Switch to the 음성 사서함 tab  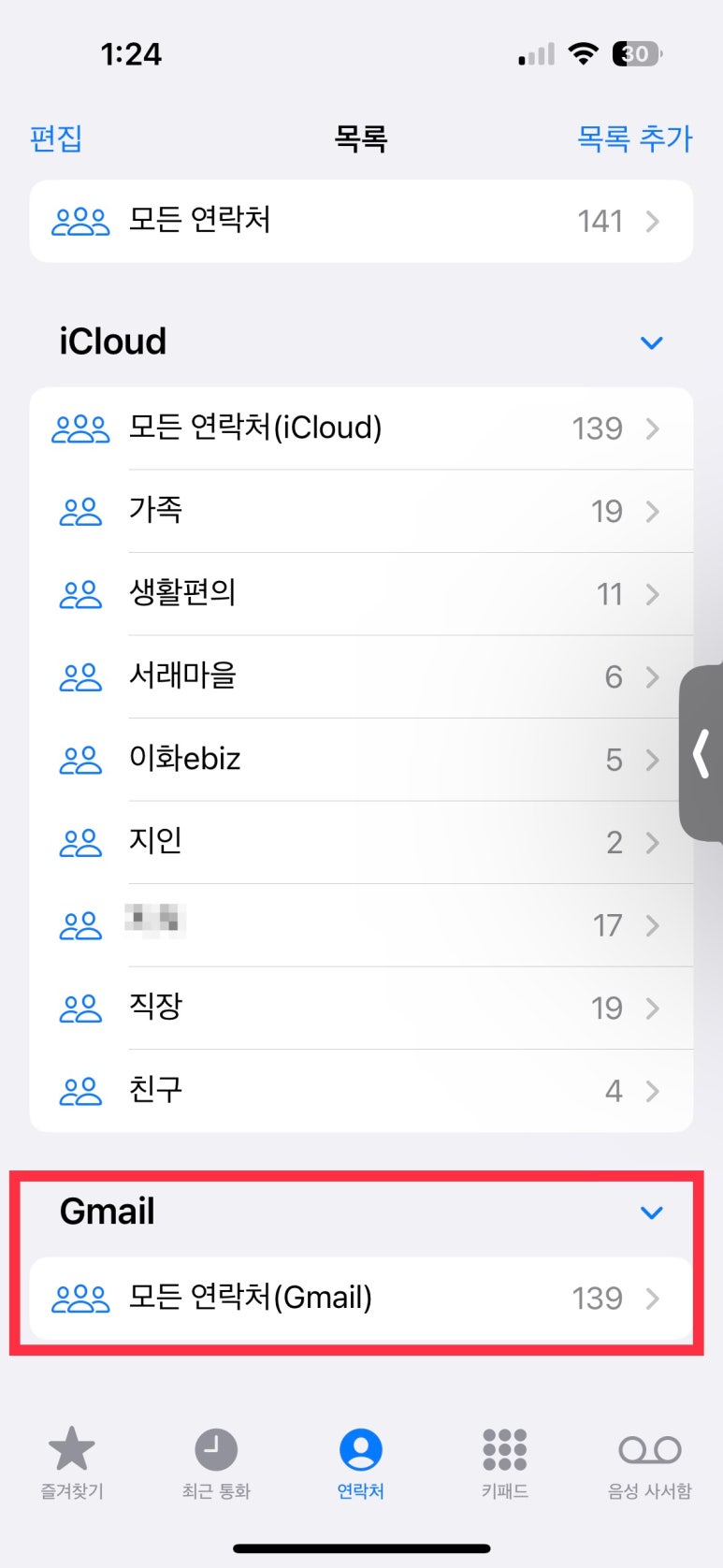tap(650, 1464)
